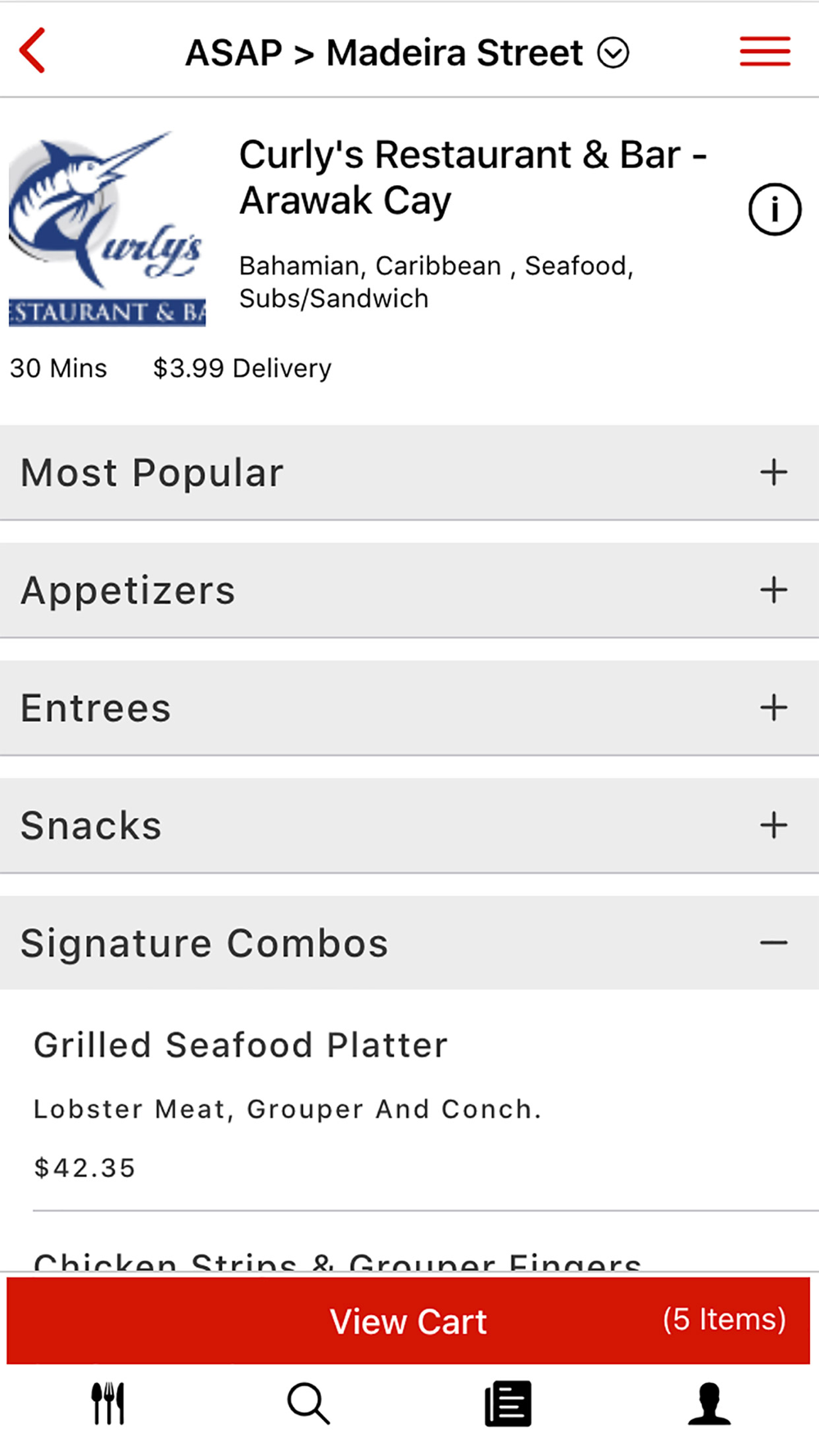Screen dimensions: 819x1456
Task: Open the delivery time and address dropdown
Action: click(407, 53)
